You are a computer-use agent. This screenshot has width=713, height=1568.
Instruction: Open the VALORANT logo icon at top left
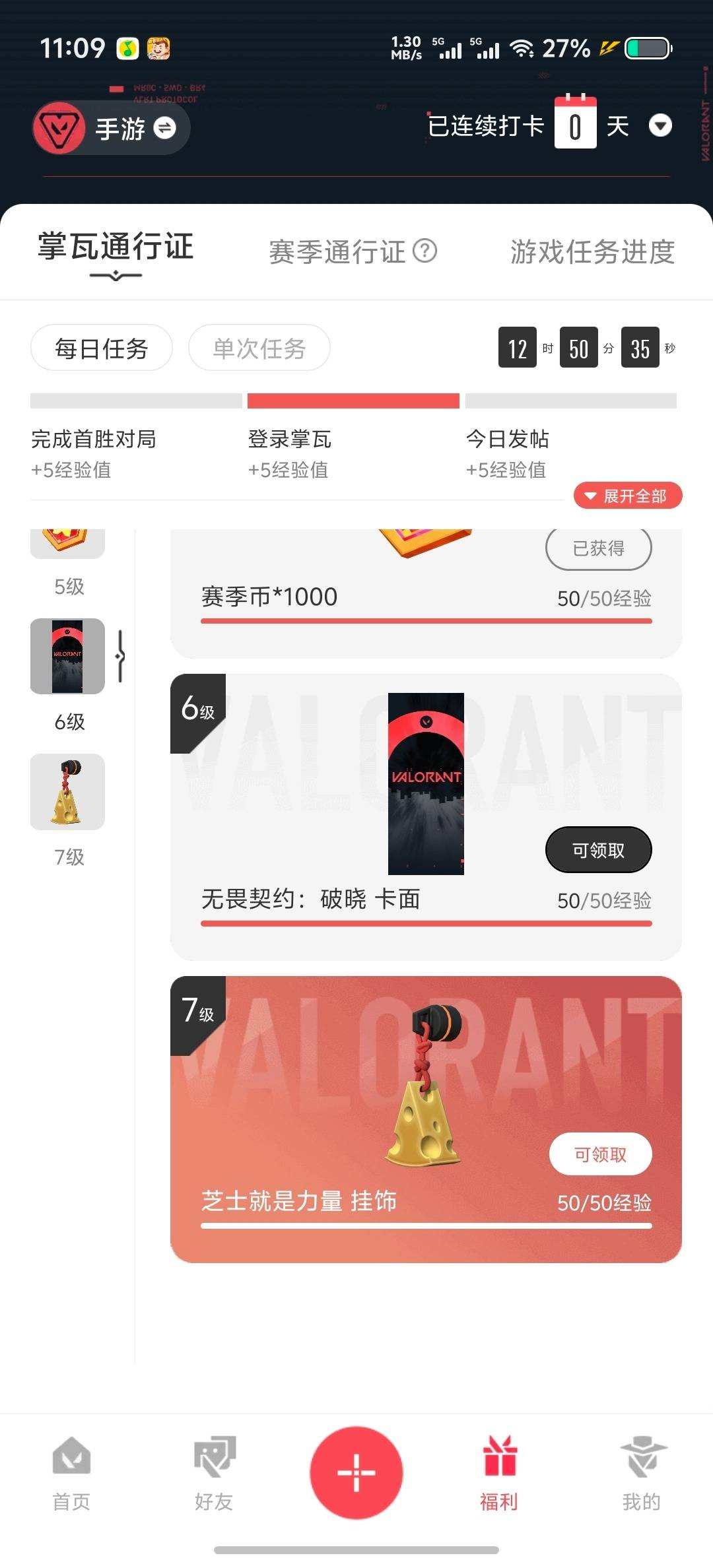pos(59,127)
